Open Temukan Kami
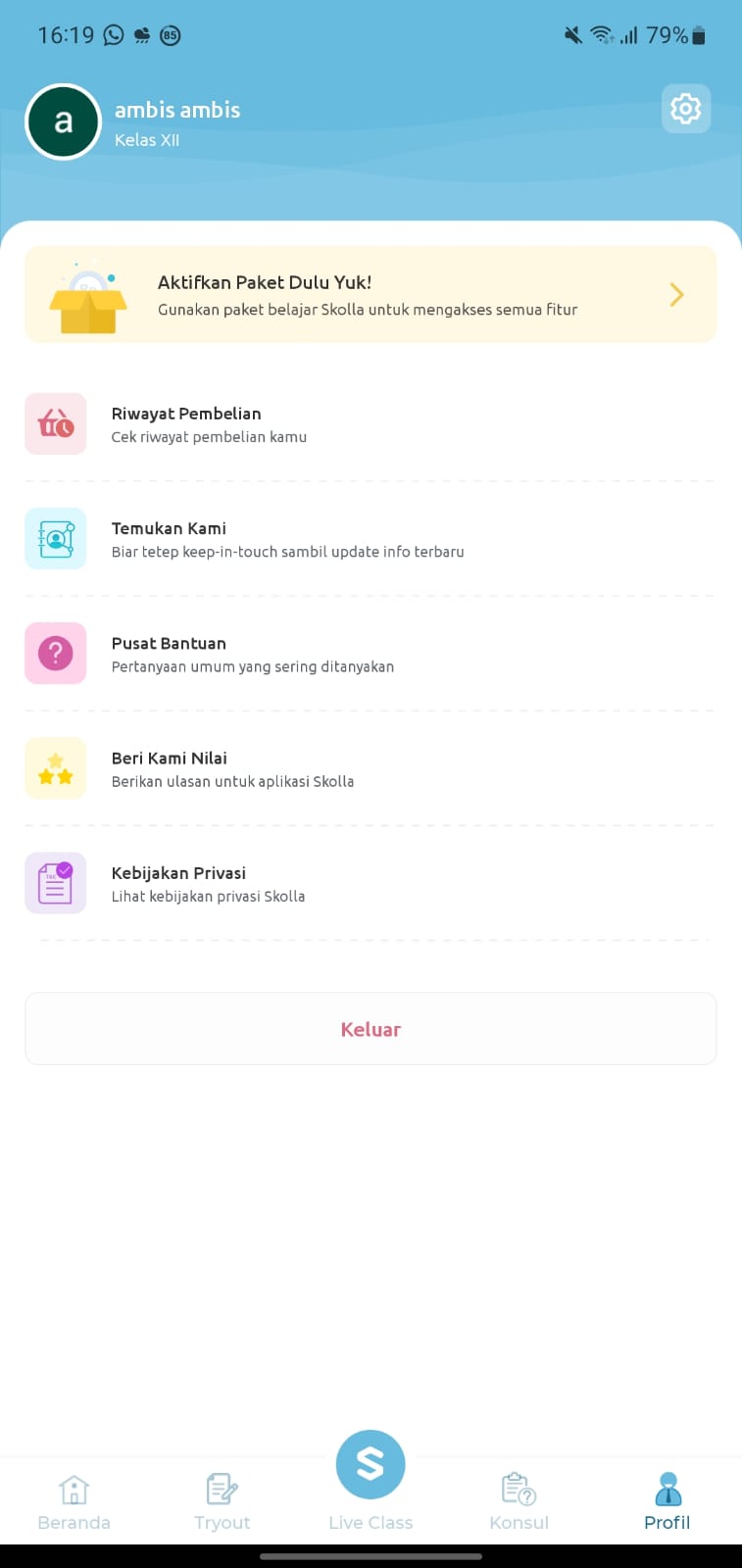The height and width of the screenshot is (1568, 742). [x=371, y=539]
